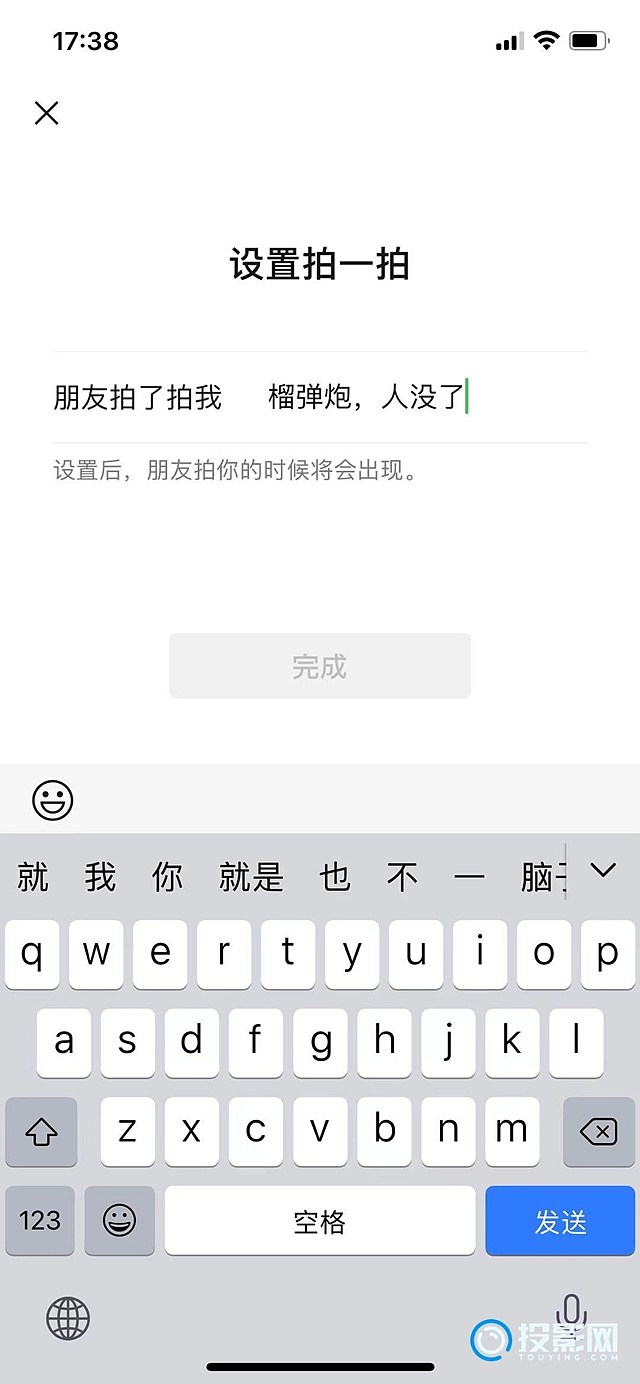Hit the blue 发送 key
Image resolution: width=640 pixels, height=1384 pixels.
coord(560,1221)
